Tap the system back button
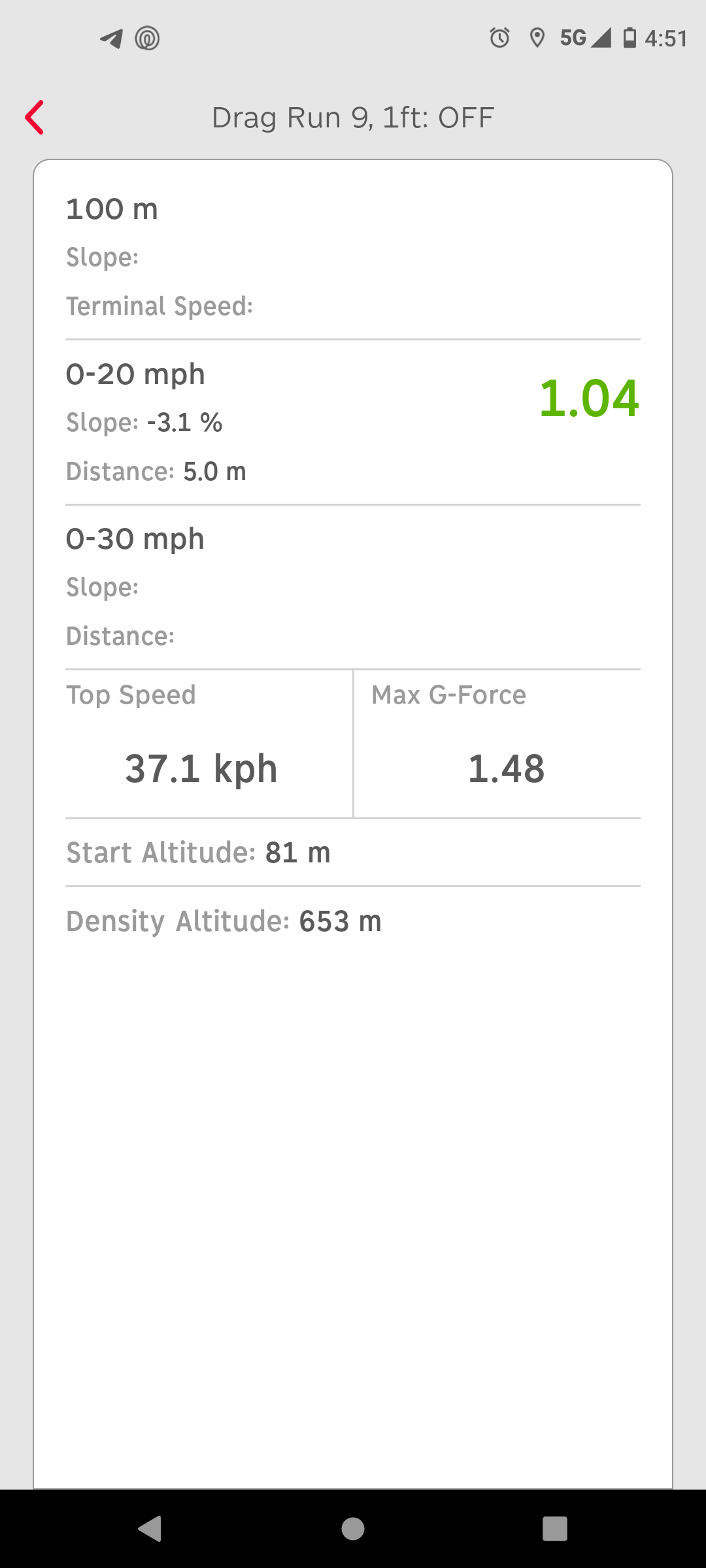Screen dimensions: 706x1568 point(150,1529)
